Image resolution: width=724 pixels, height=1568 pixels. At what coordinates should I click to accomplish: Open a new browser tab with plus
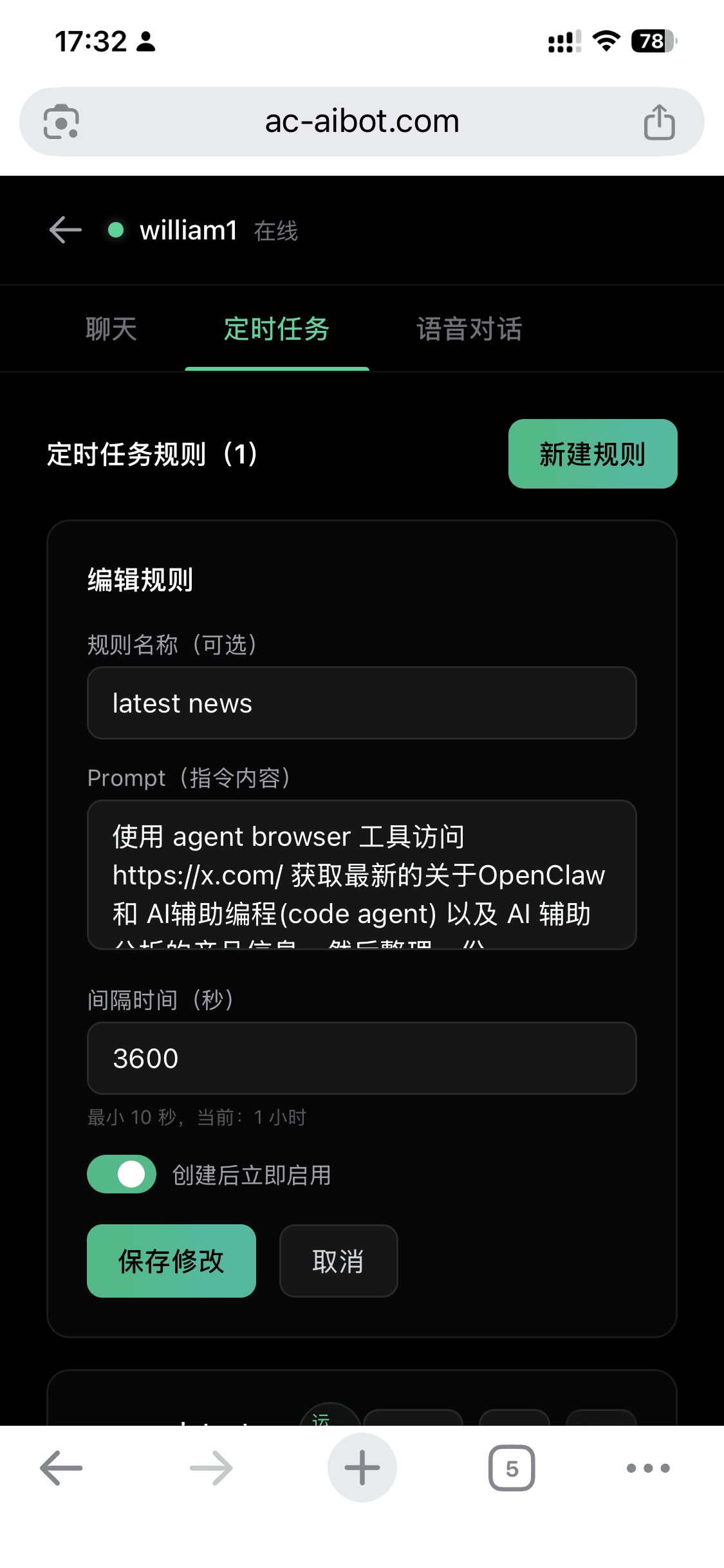(x=362, y=1468)
